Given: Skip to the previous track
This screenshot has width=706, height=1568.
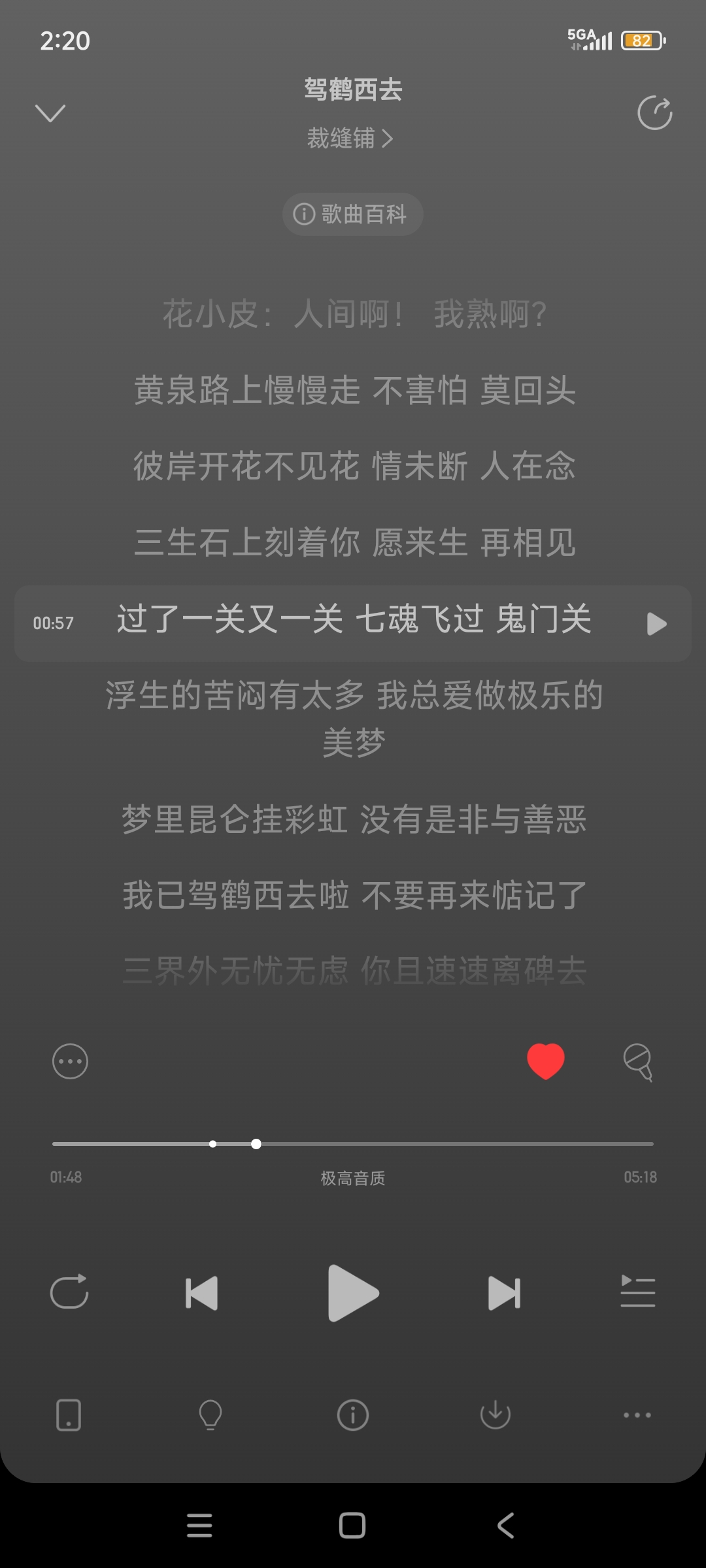Looking at the screenshot, I should point(201,1292).
